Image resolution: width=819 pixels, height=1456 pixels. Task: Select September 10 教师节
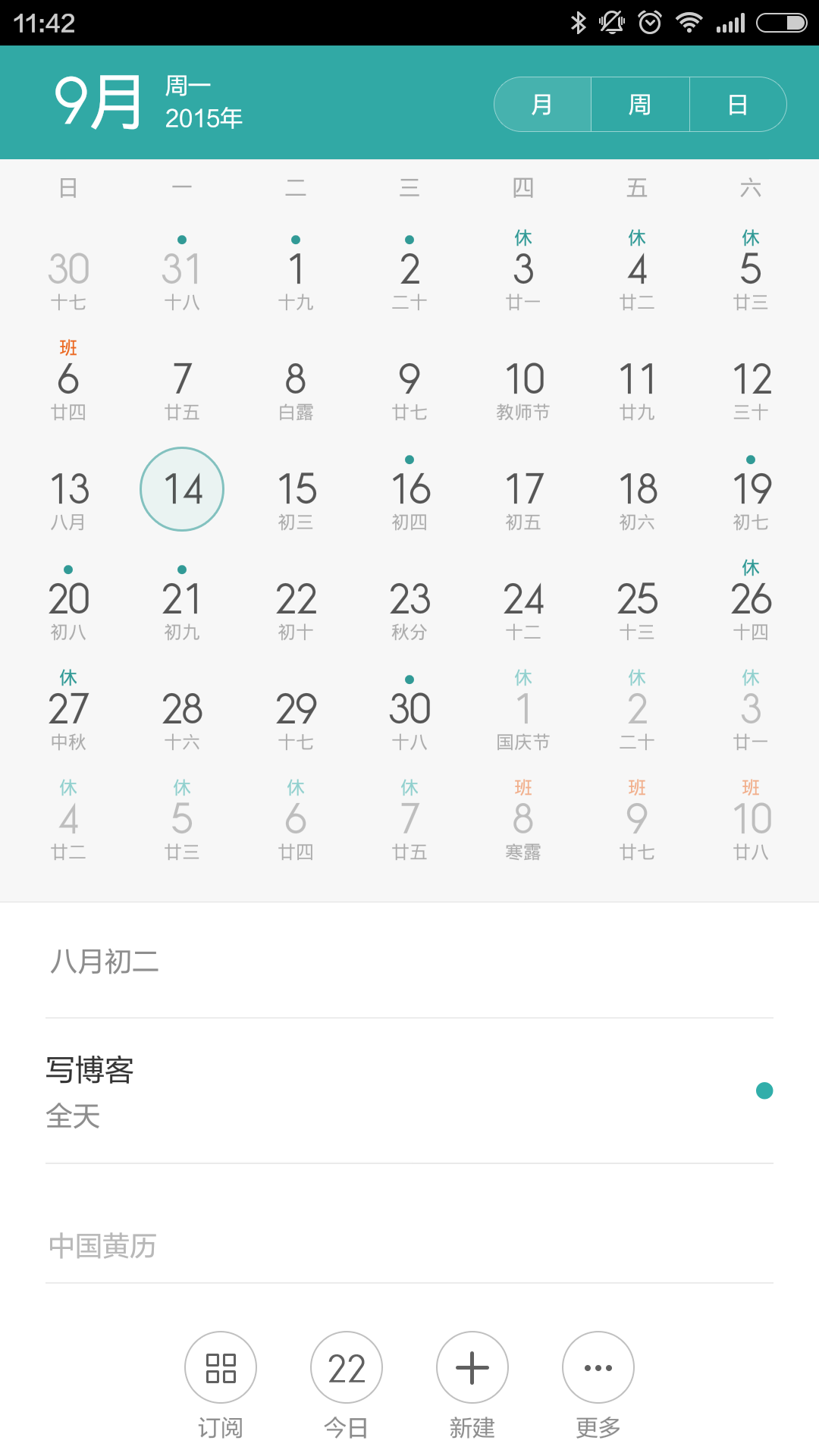[523, 379]
